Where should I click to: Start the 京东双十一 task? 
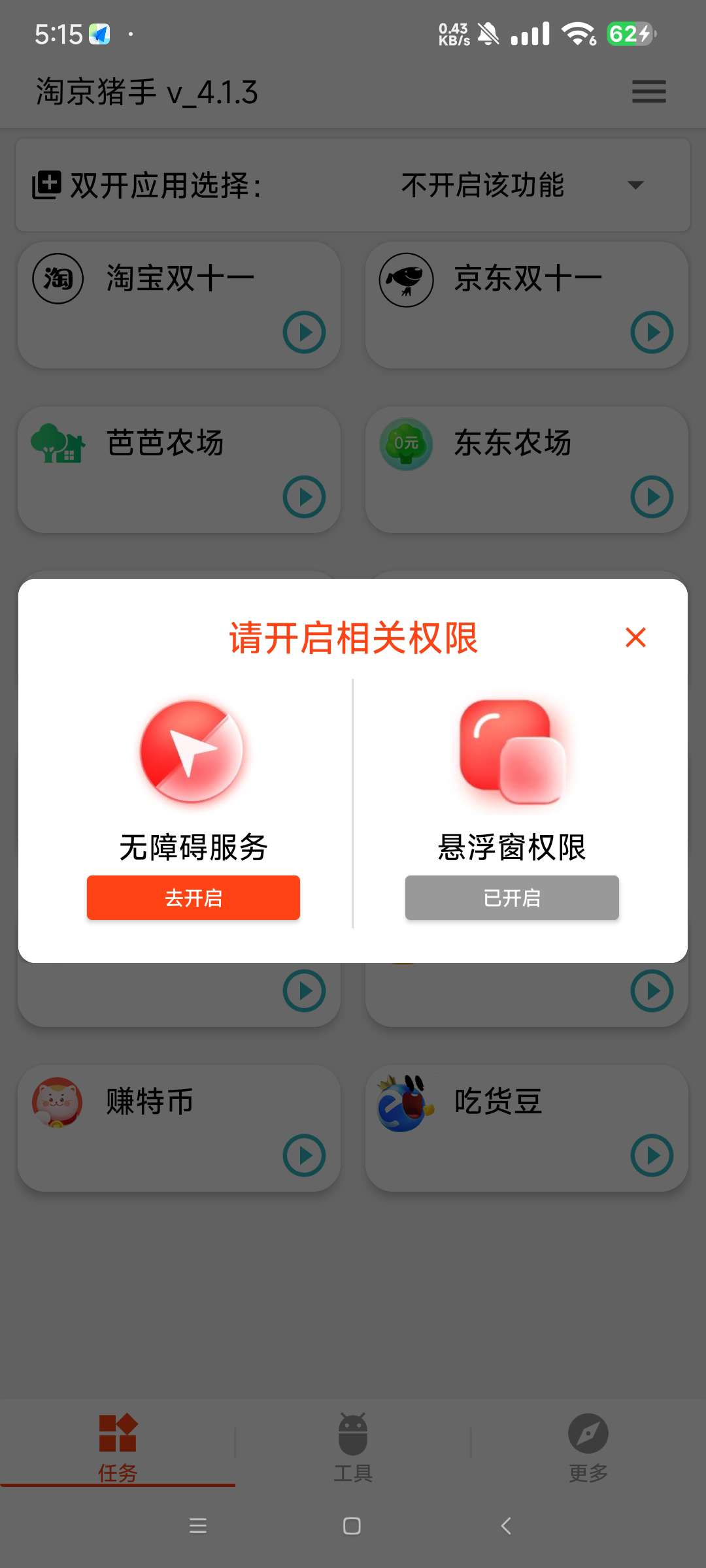tap(651, 331)
